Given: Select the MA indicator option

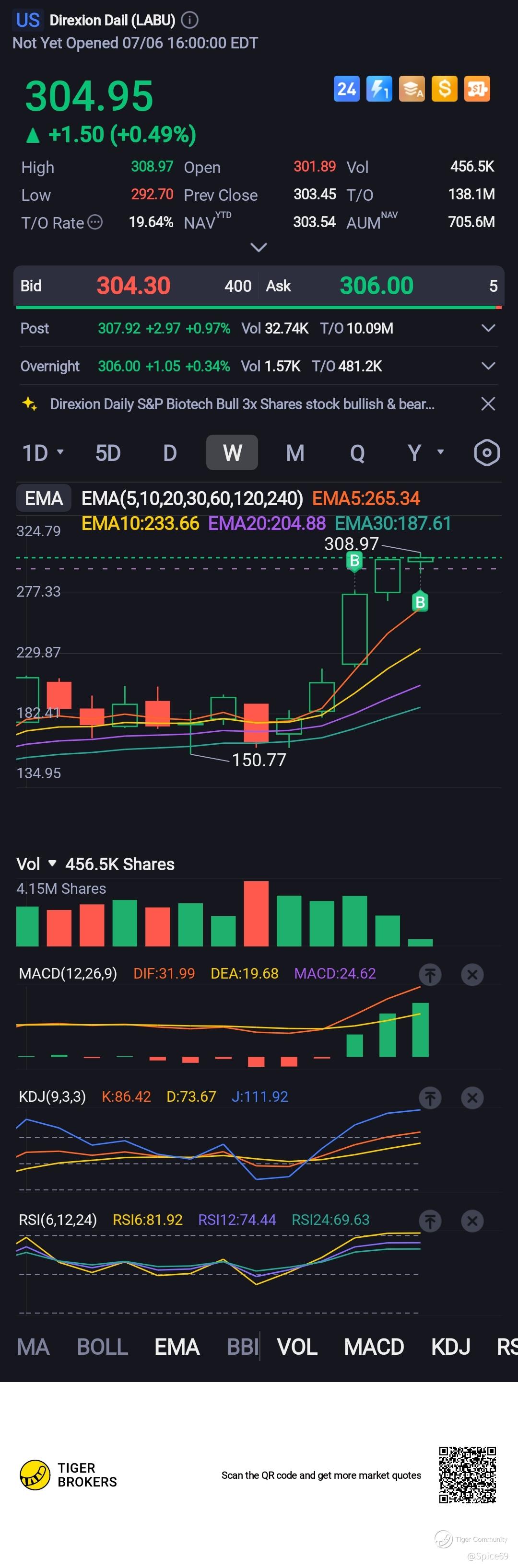Looking at the screenshot, I should coord(33,1347).
